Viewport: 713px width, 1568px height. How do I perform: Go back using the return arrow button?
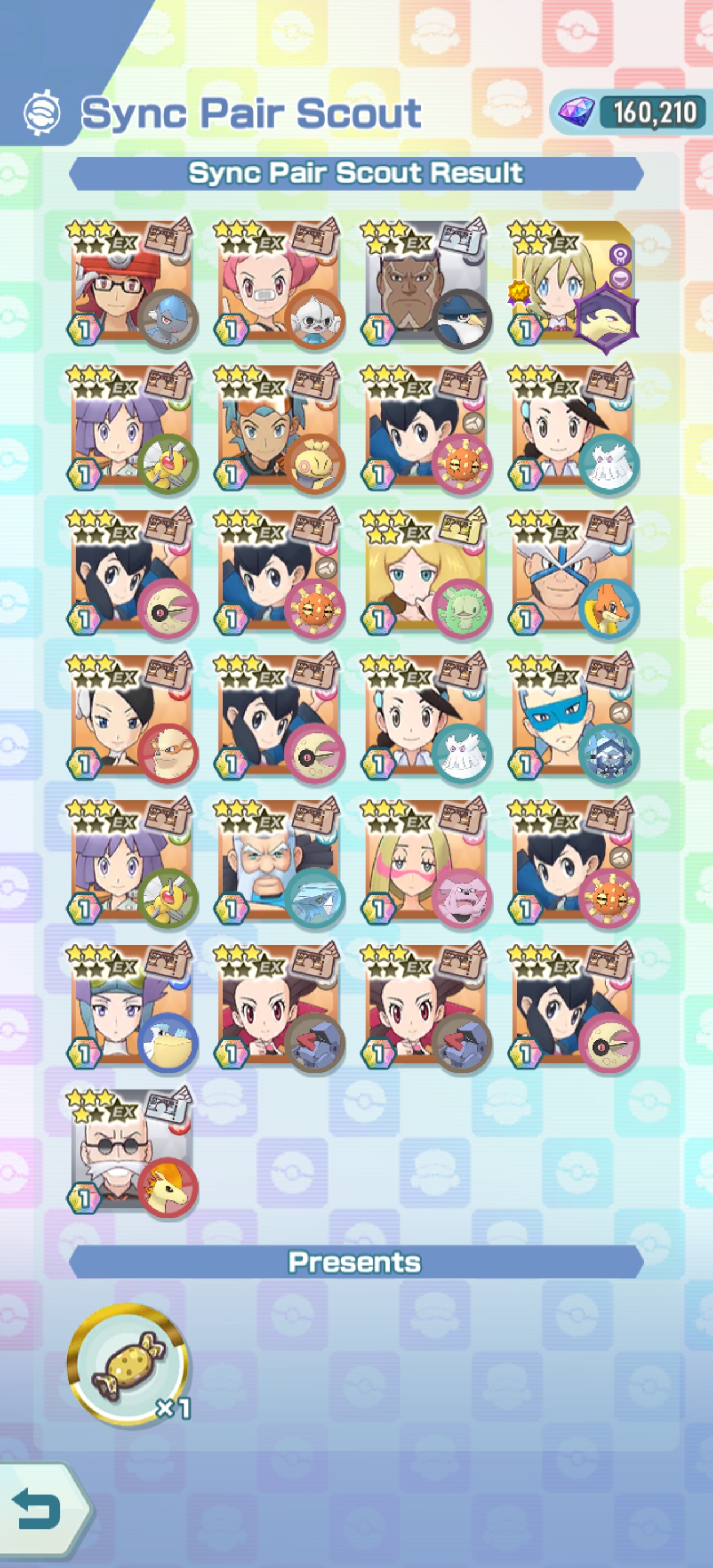(39, 1509)
